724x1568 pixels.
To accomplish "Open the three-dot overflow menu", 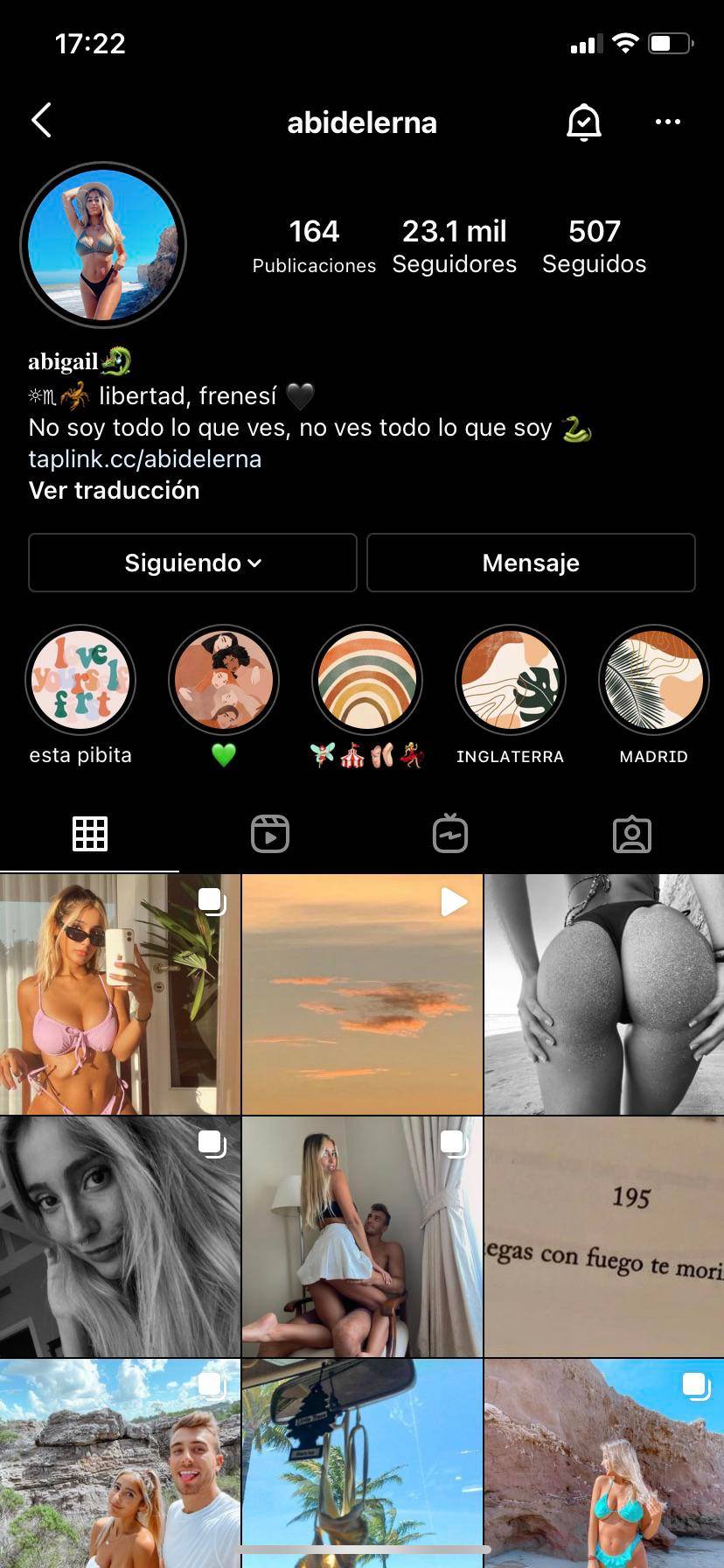I will [667, 122].
